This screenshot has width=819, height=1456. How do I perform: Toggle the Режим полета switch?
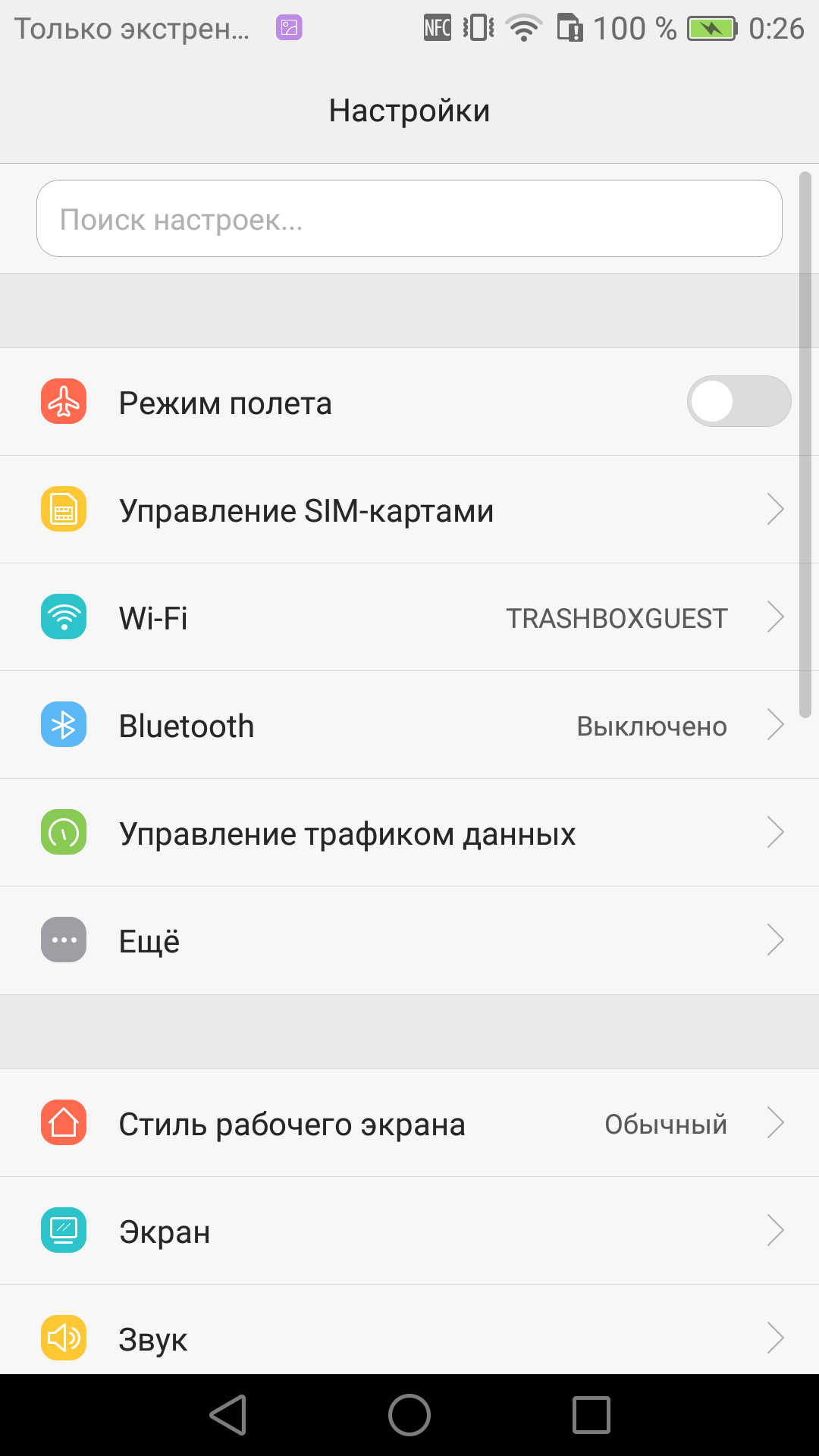(x=739, y=401)
